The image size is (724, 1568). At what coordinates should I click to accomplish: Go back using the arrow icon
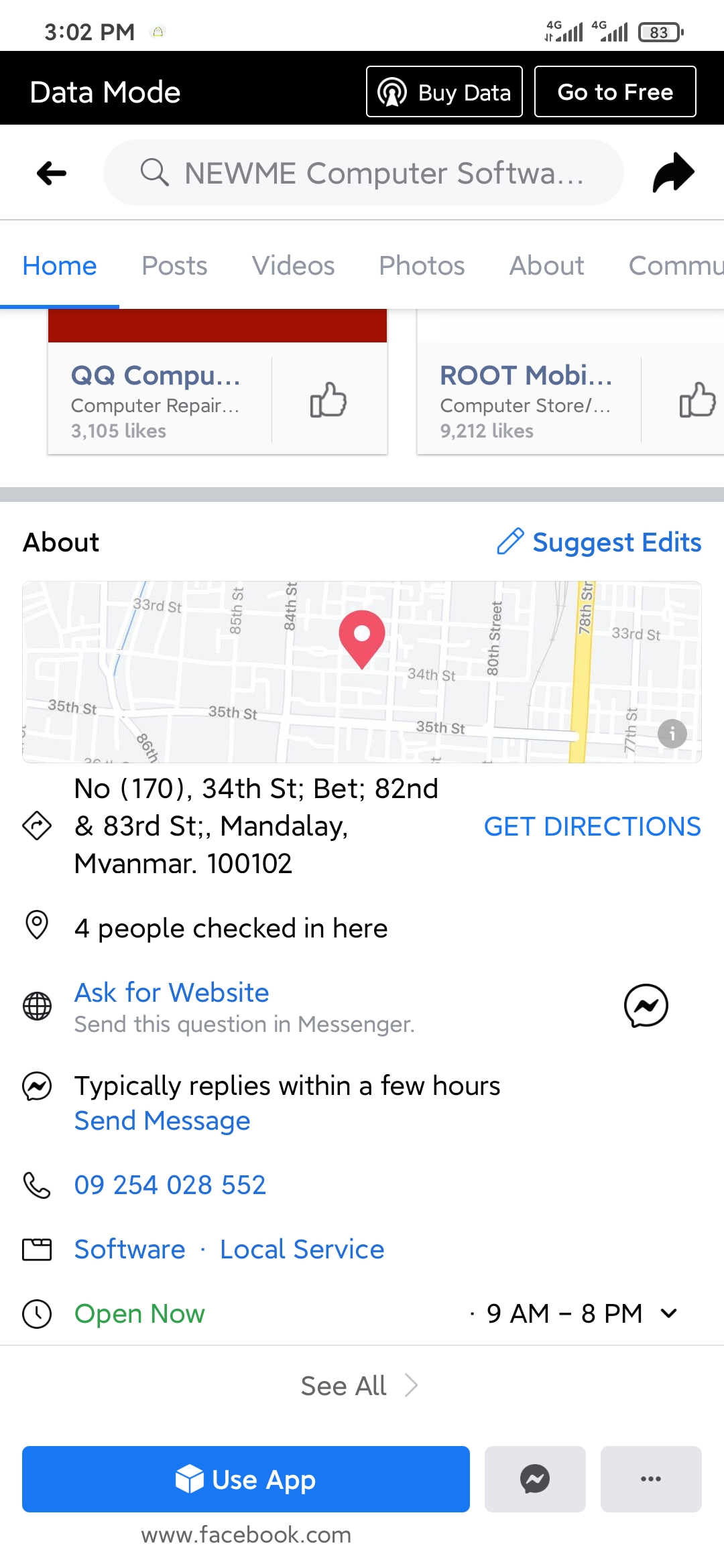click(52, 173)
